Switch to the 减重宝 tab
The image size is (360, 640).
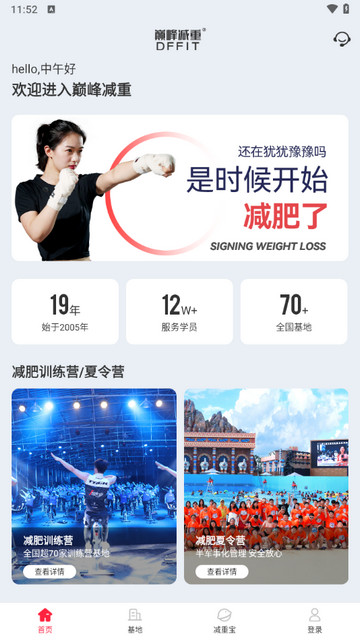pos(224,620)
